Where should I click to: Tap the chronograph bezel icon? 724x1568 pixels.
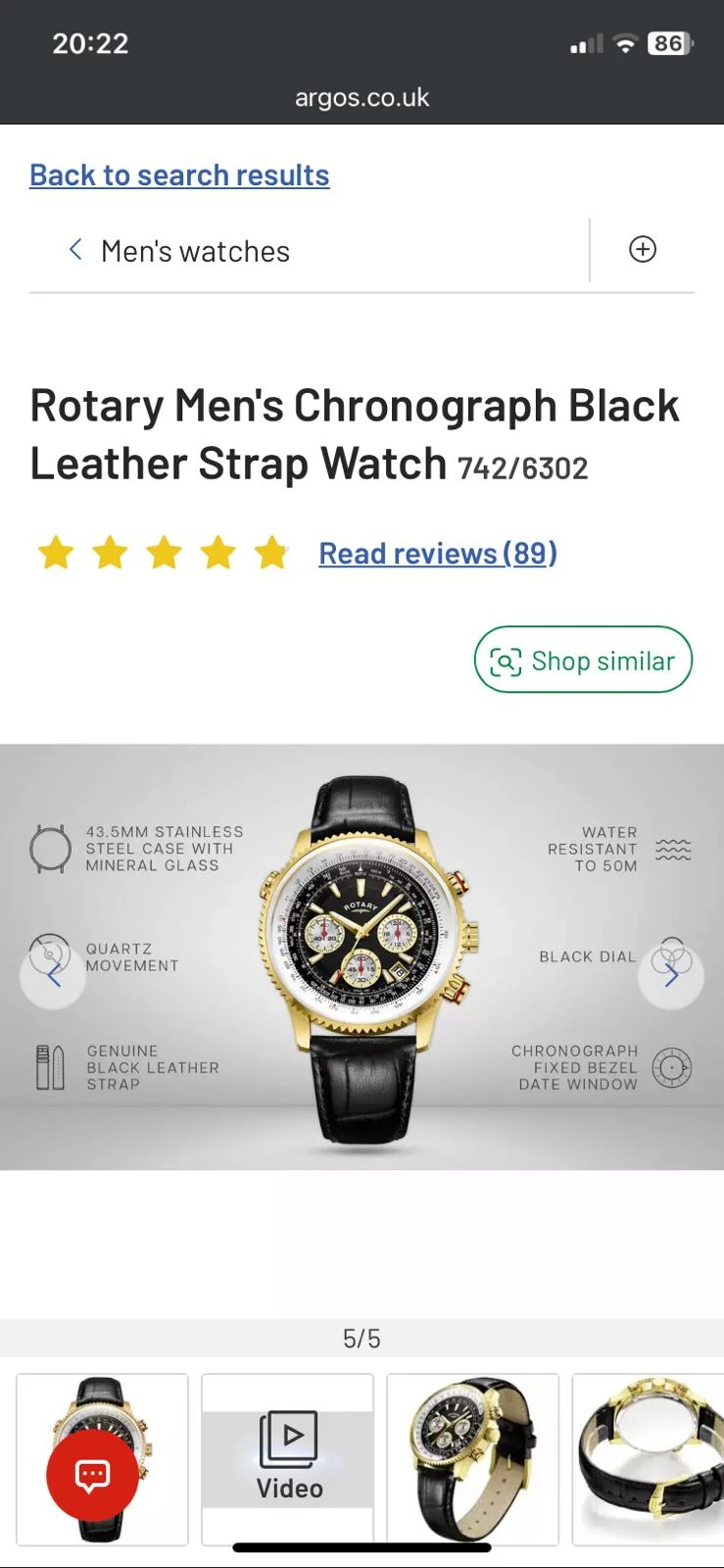(673, 1067)
